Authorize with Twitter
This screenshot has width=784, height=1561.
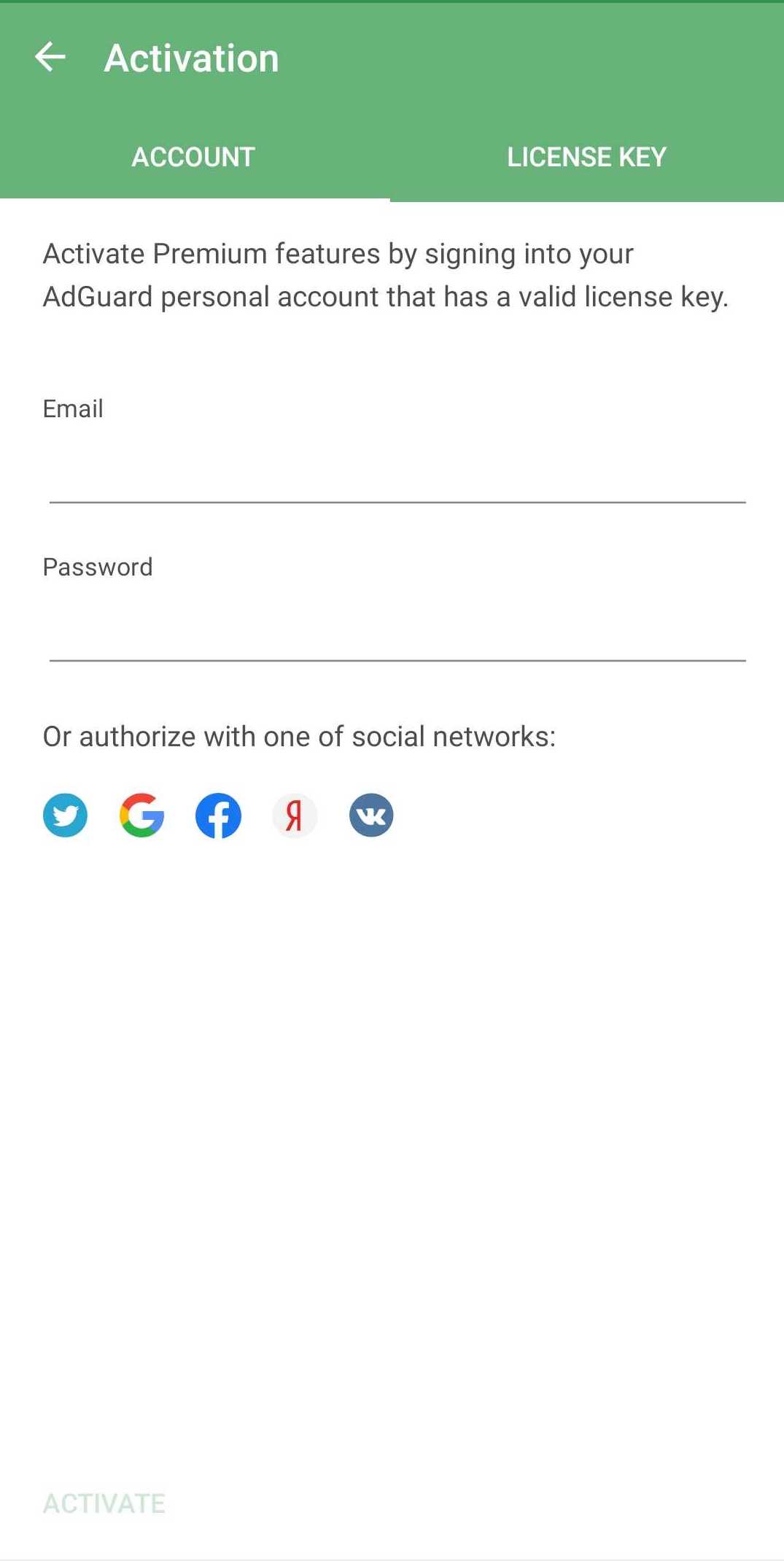tap(65, 815)
